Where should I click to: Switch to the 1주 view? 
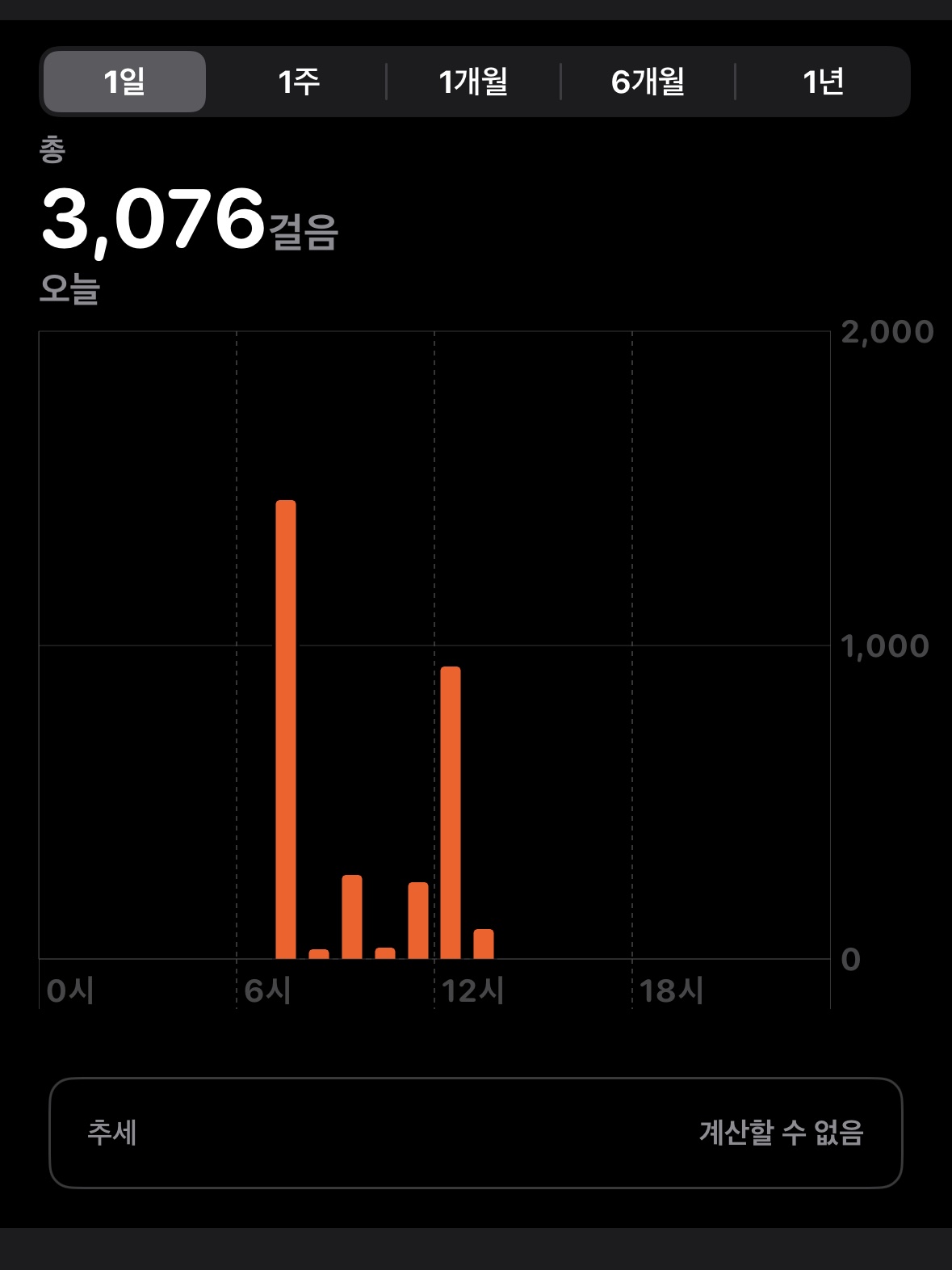tap(299, 82)
